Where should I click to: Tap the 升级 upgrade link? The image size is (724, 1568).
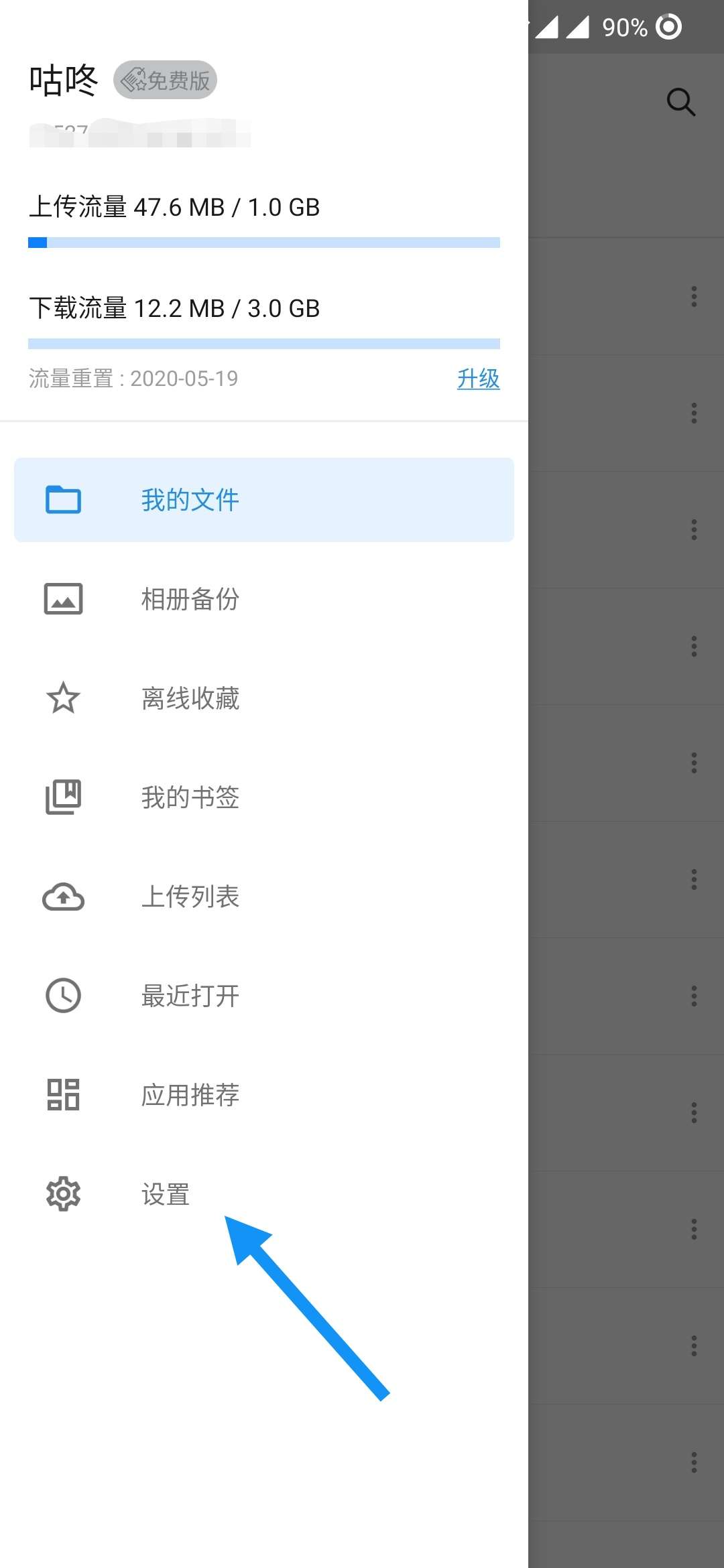(478, 379)
